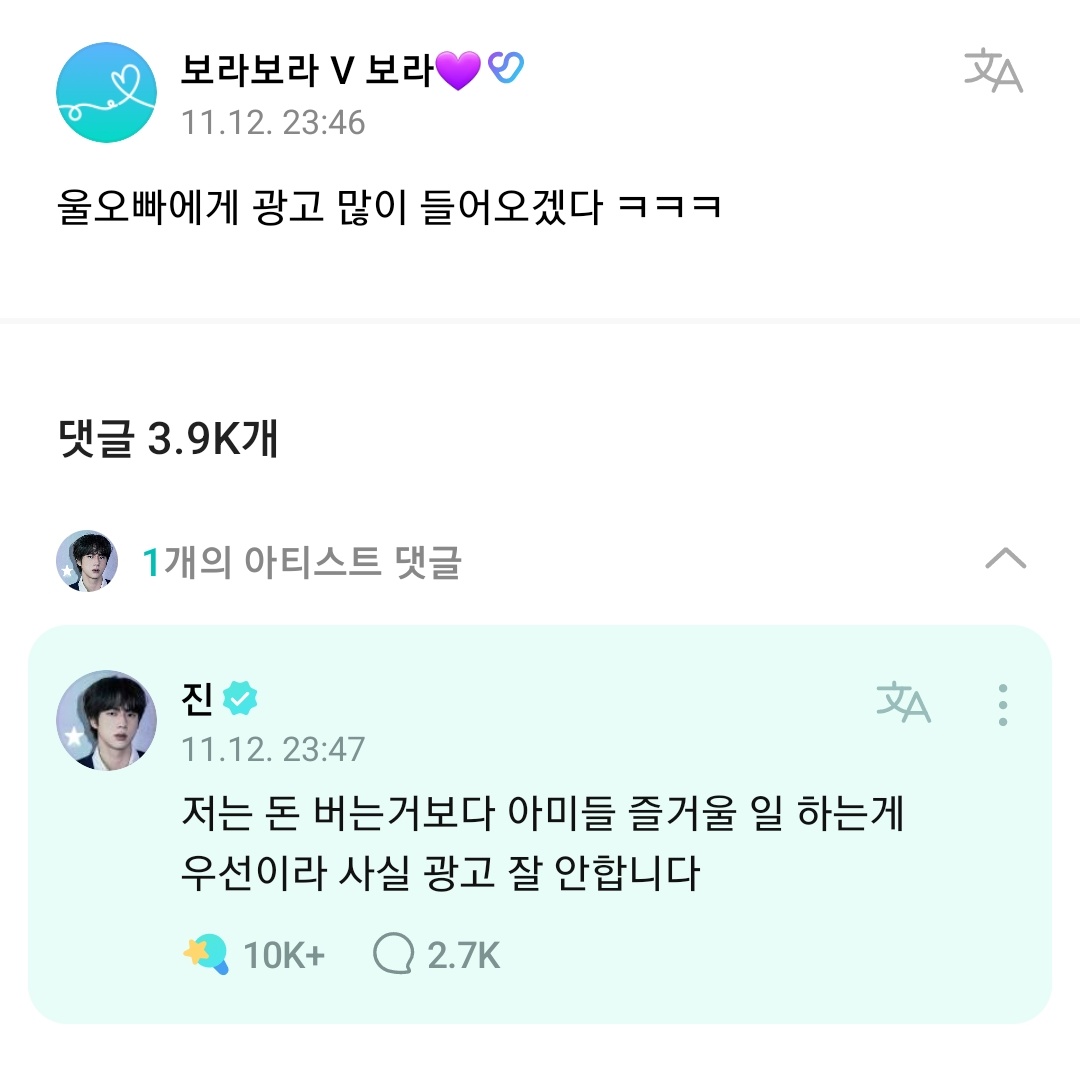Open the overflow menu on 진's comment
This screenshot has width=1080, height=1083.
click(1002, 705)
